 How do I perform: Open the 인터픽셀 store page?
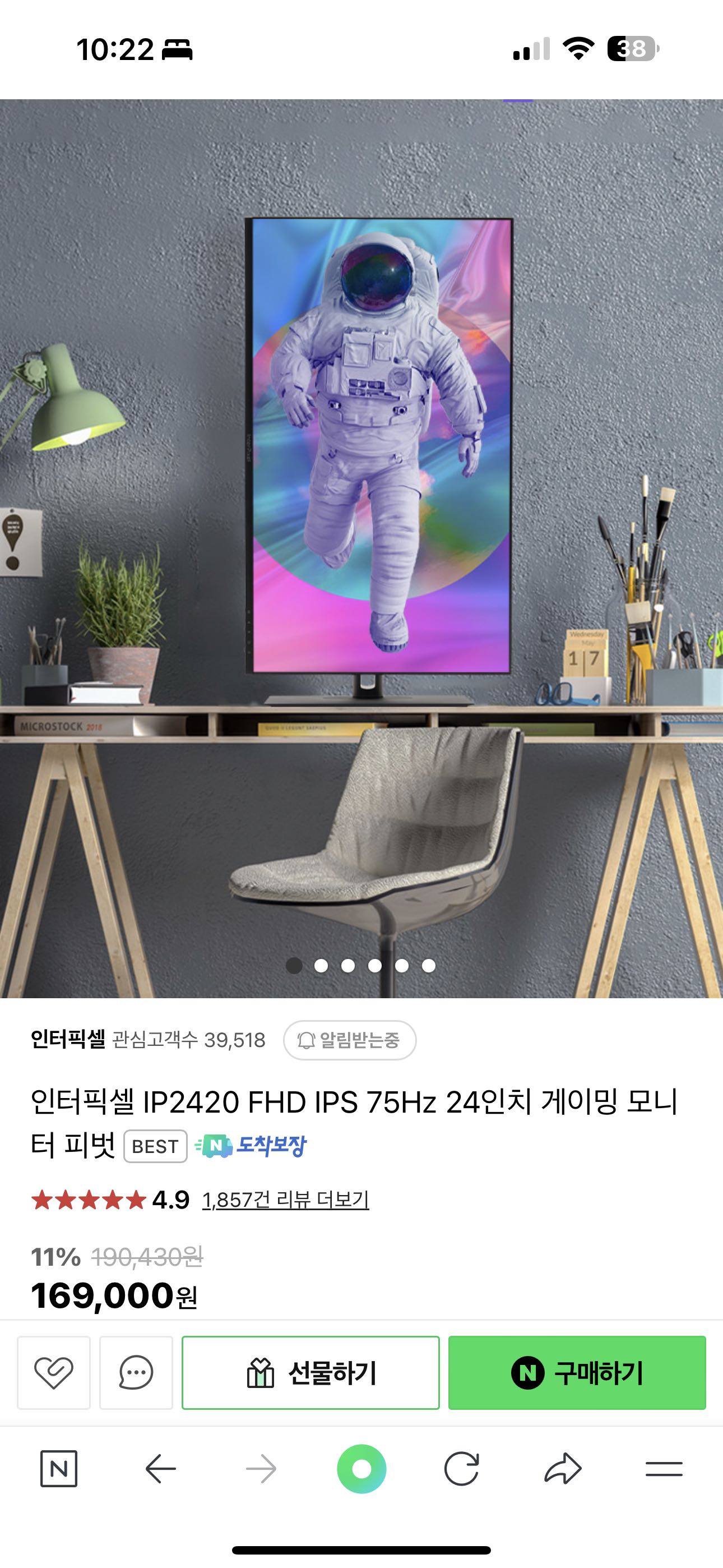click(x=68, y=1039)
